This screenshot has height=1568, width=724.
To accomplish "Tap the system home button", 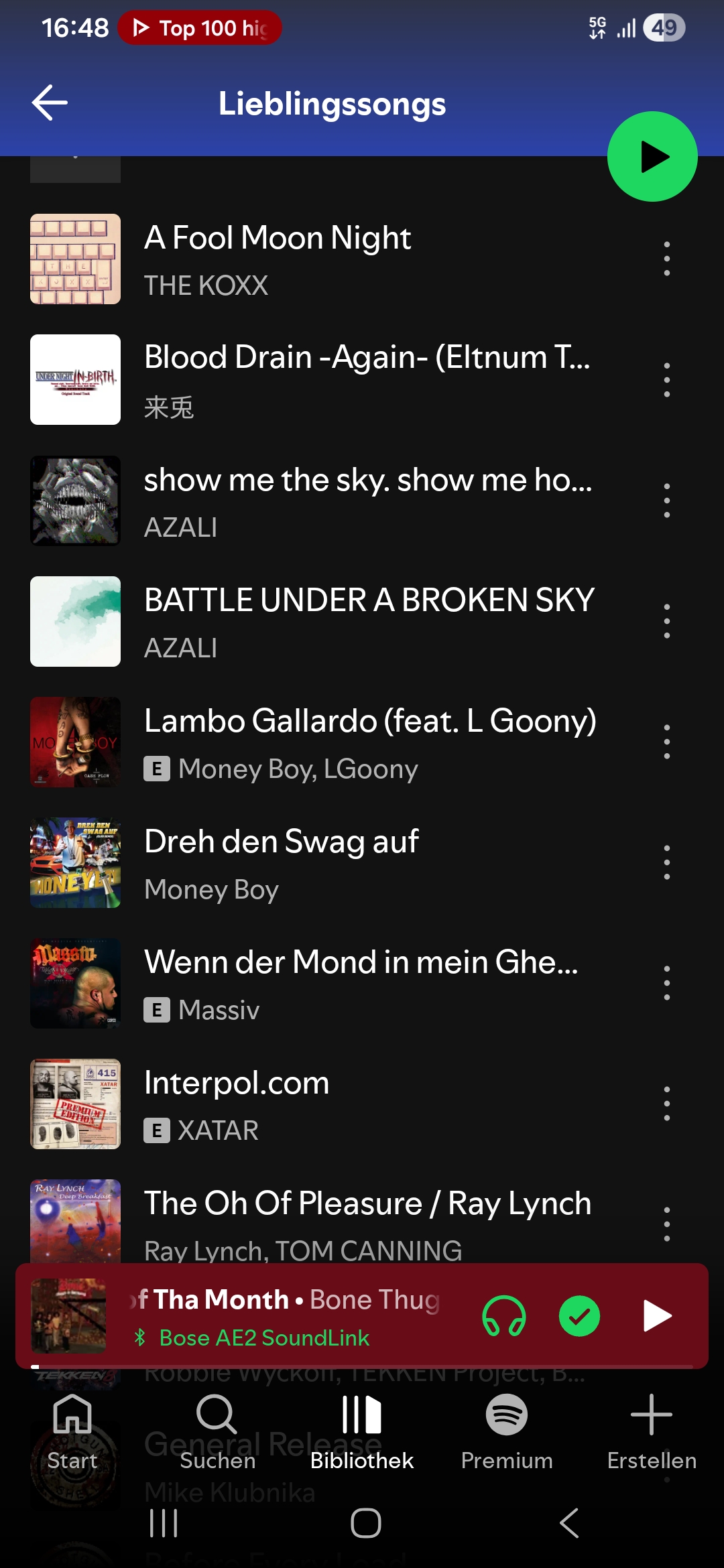I will pyautogui.click(x=366, y=1523).
